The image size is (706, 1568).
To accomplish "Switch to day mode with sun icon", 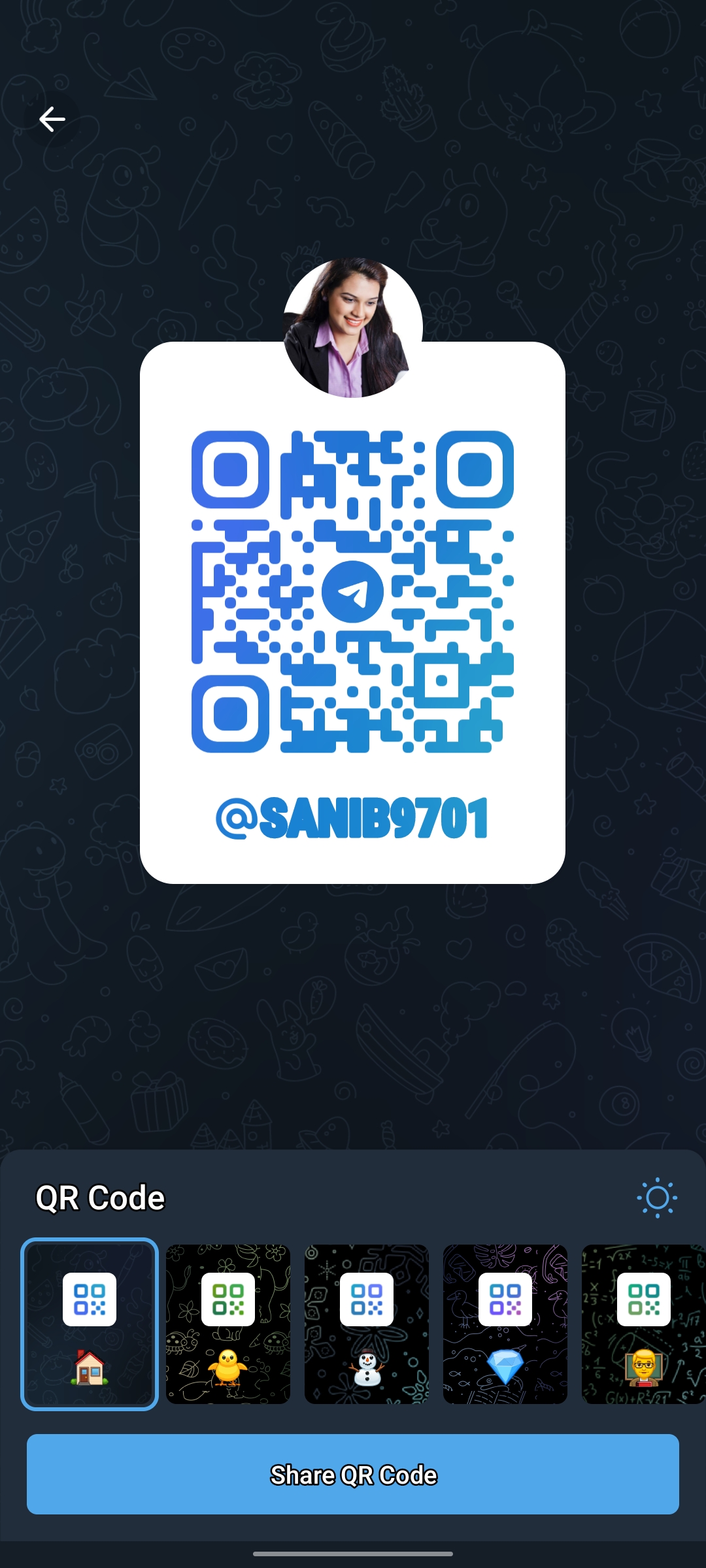I will (656, 1198).
